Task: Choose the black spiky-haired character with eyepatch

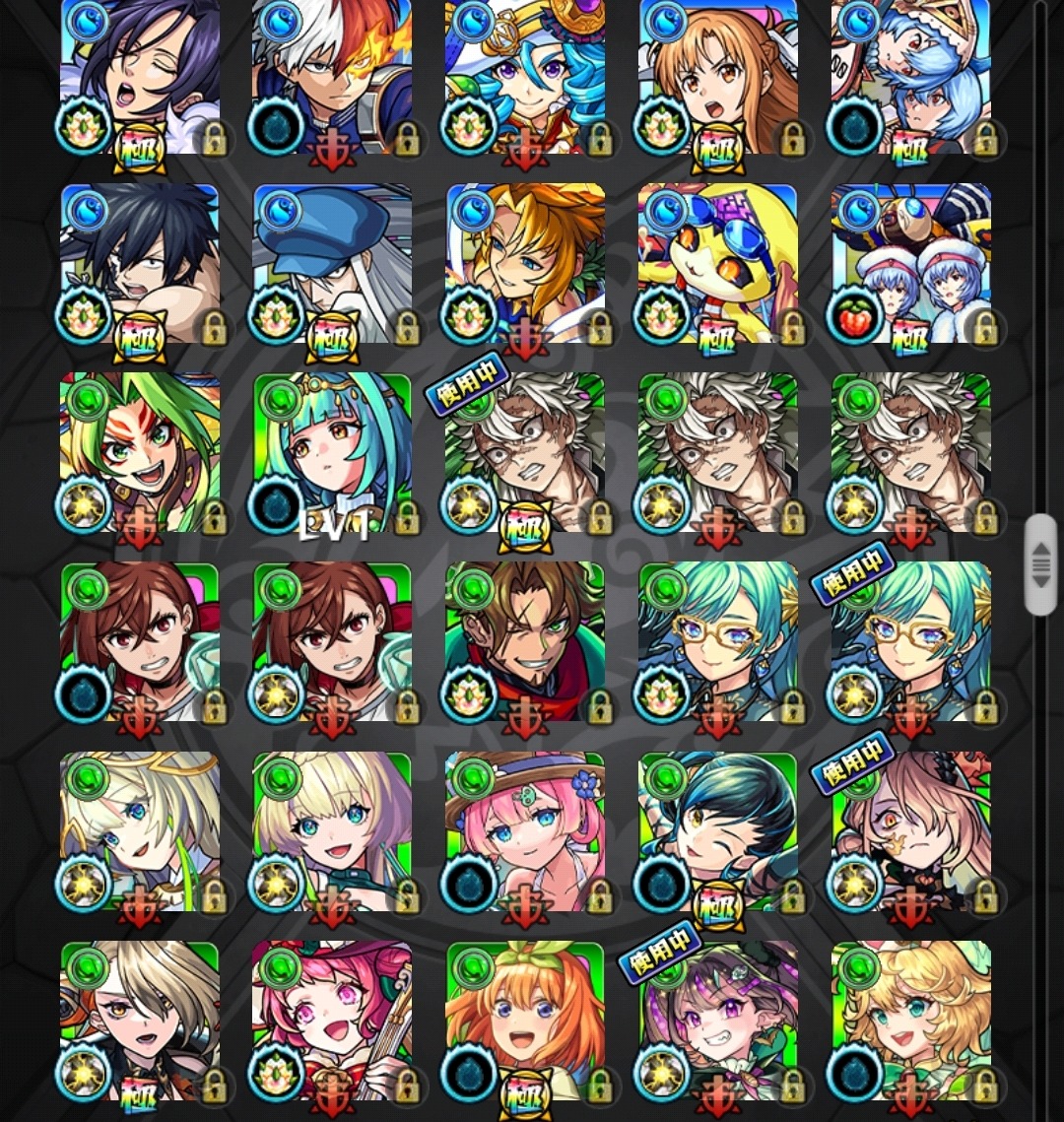Action: 140,264
